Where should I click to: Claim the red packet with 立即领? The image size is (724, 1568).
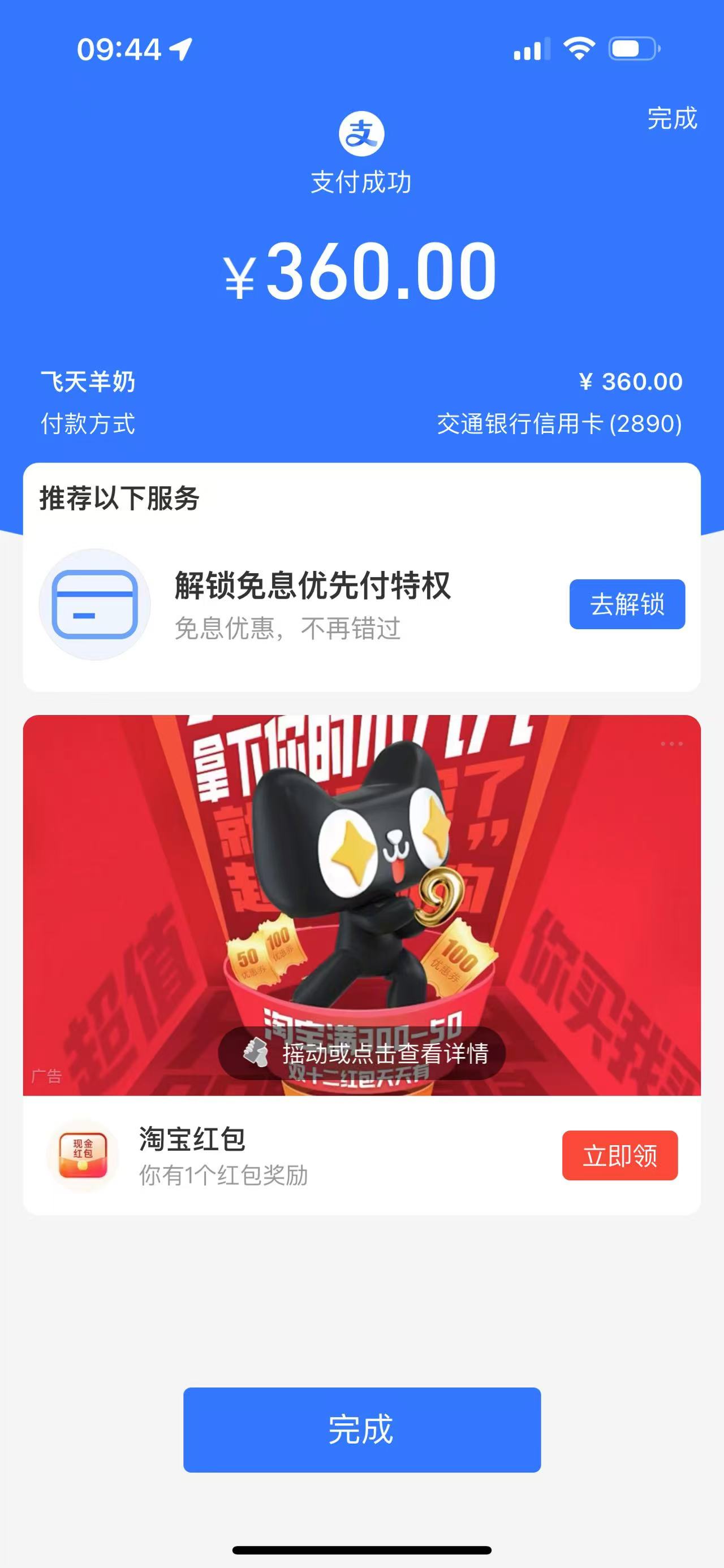click(619, 1155)
